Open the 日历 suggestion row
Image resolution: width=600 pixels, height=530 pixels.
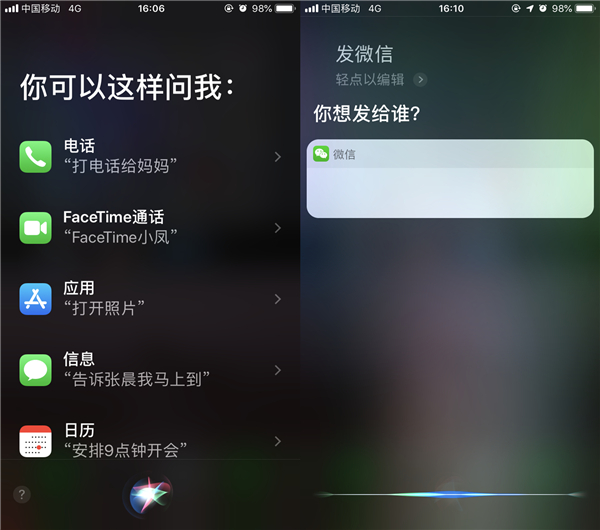pyautogui.click(x=150, y=440)
